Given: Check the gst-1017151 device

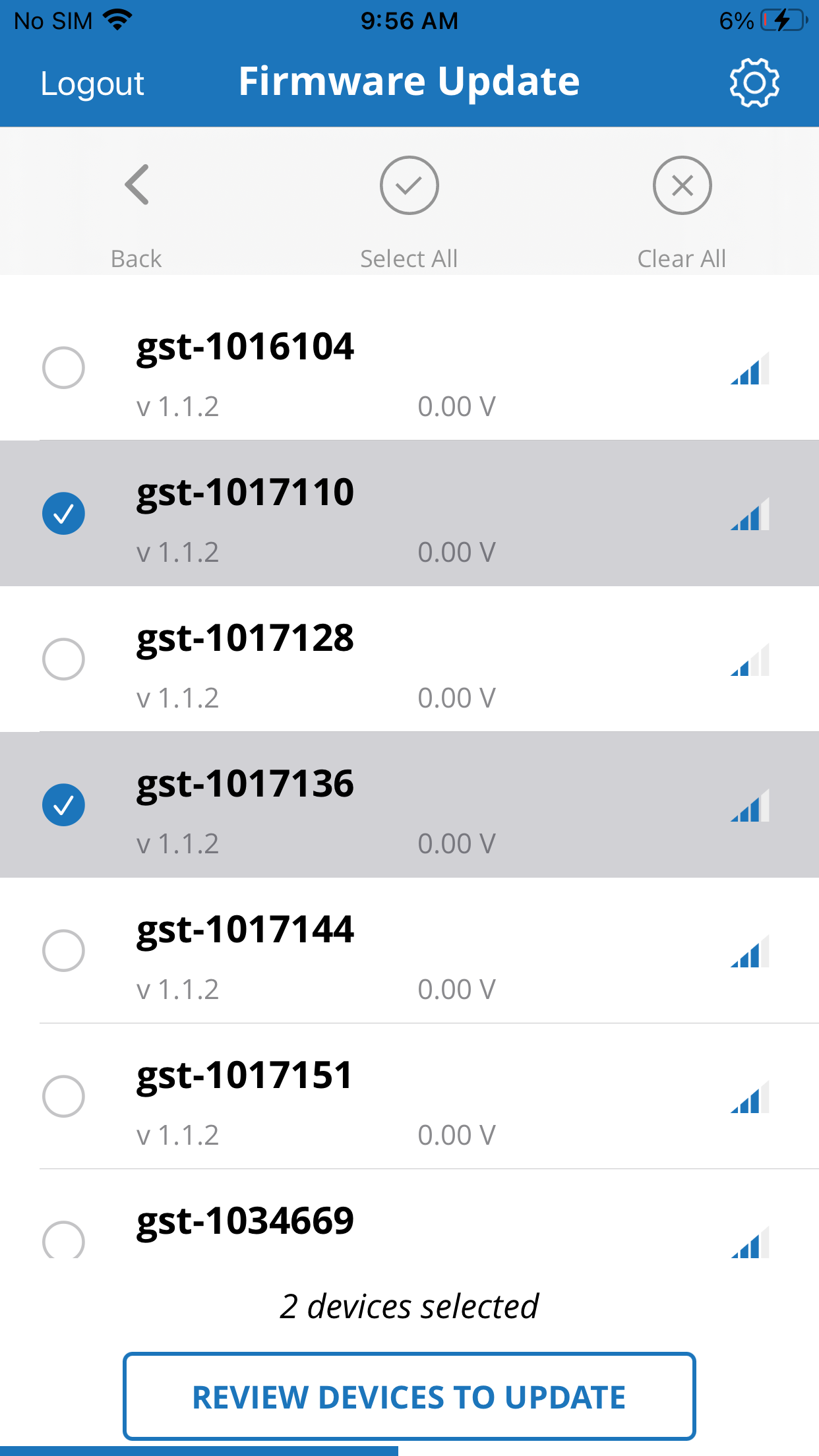Looking at the screenshot, I should tap(64, 1096).
